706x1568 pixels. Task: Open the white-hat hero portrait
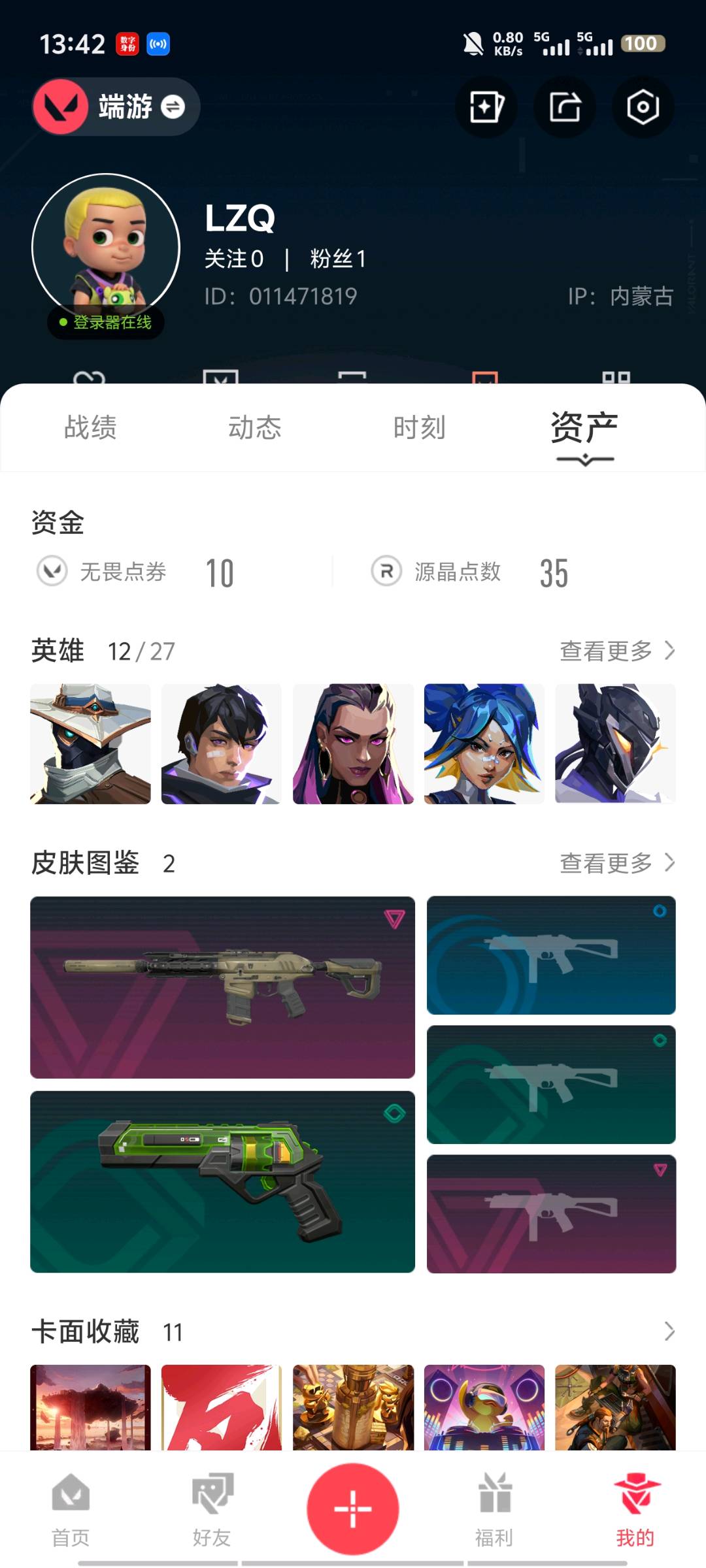90,743
